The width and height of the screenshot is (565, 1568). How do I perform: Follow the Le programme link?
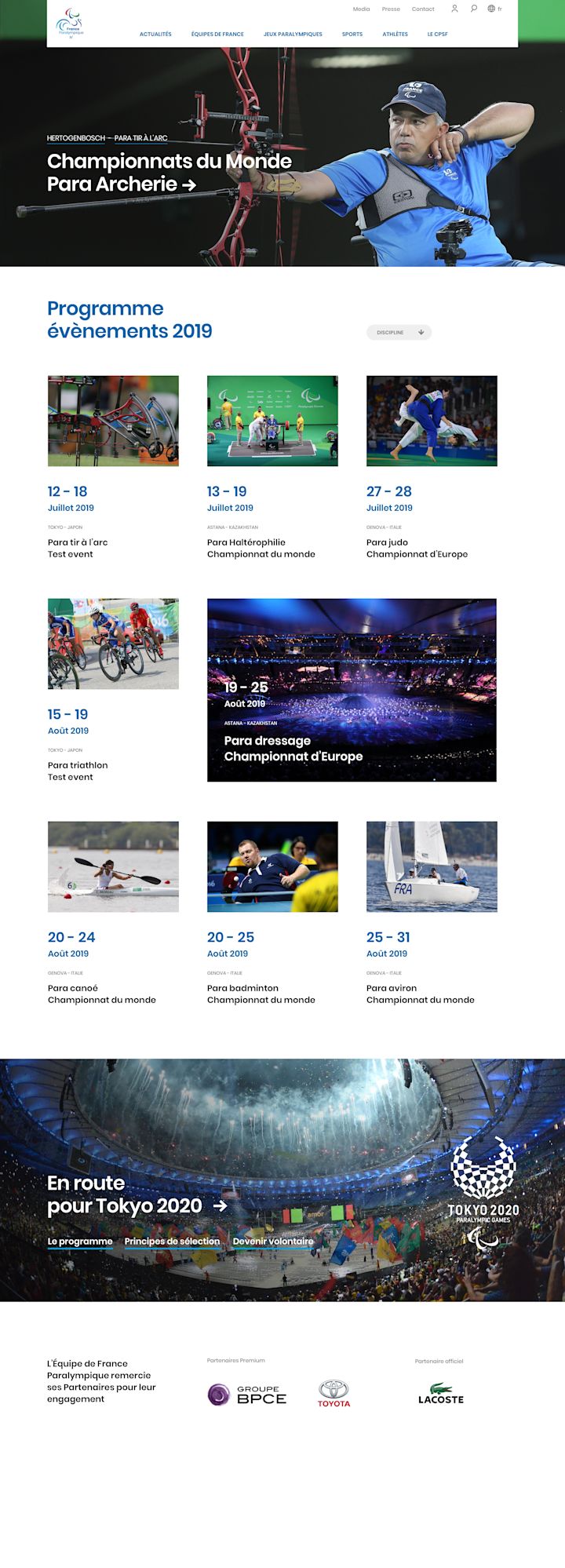pos(80,1242)
